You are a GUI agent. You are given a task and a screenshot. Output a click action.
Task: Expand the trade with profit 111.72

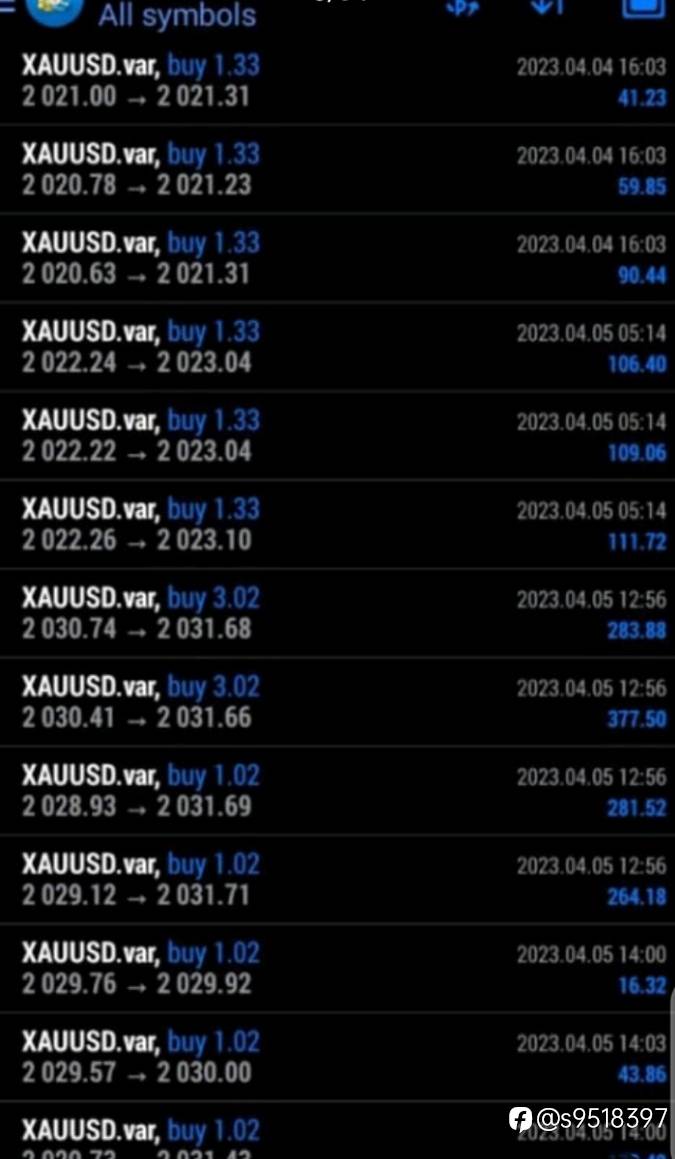(x=337, y=524)
